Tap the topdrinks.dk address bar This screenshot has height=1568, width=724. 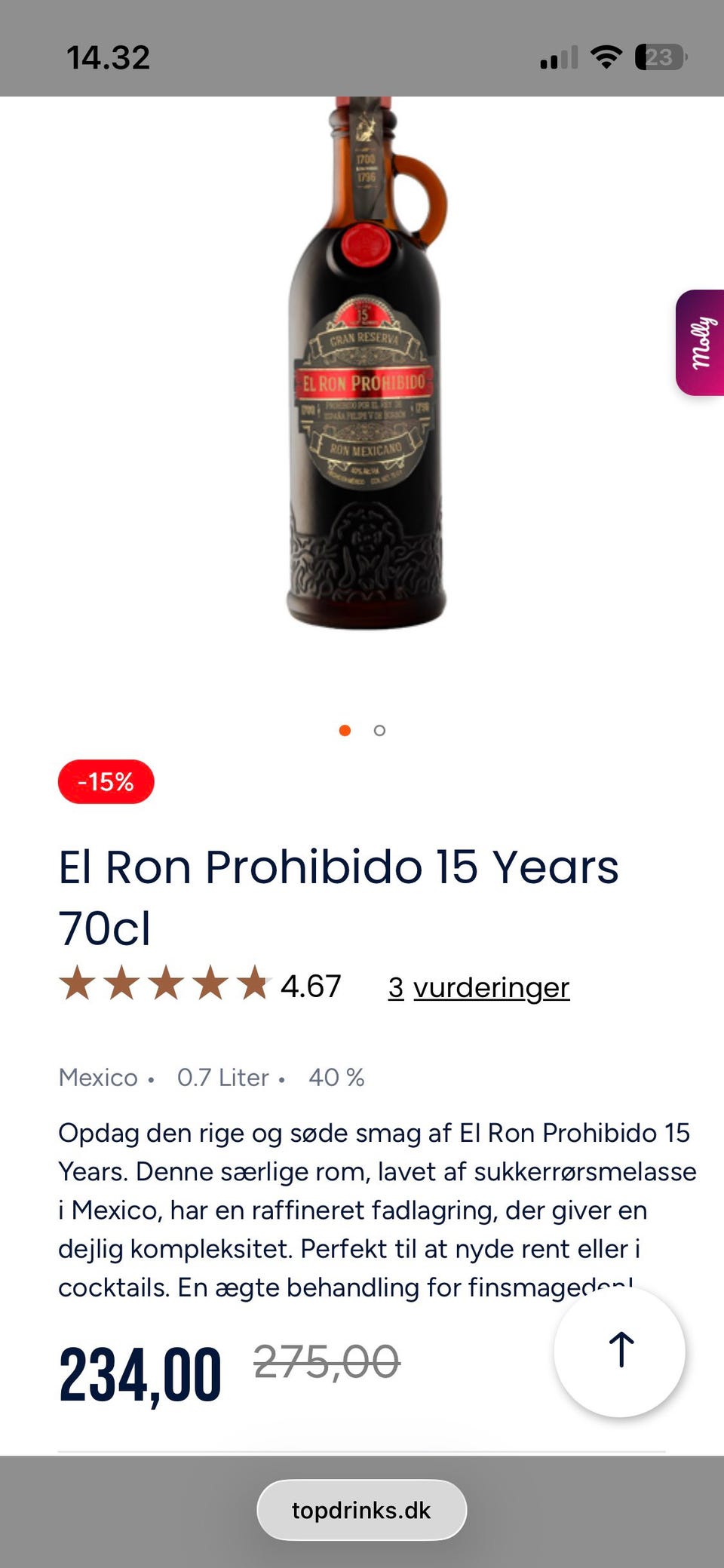coord(361,1510)
